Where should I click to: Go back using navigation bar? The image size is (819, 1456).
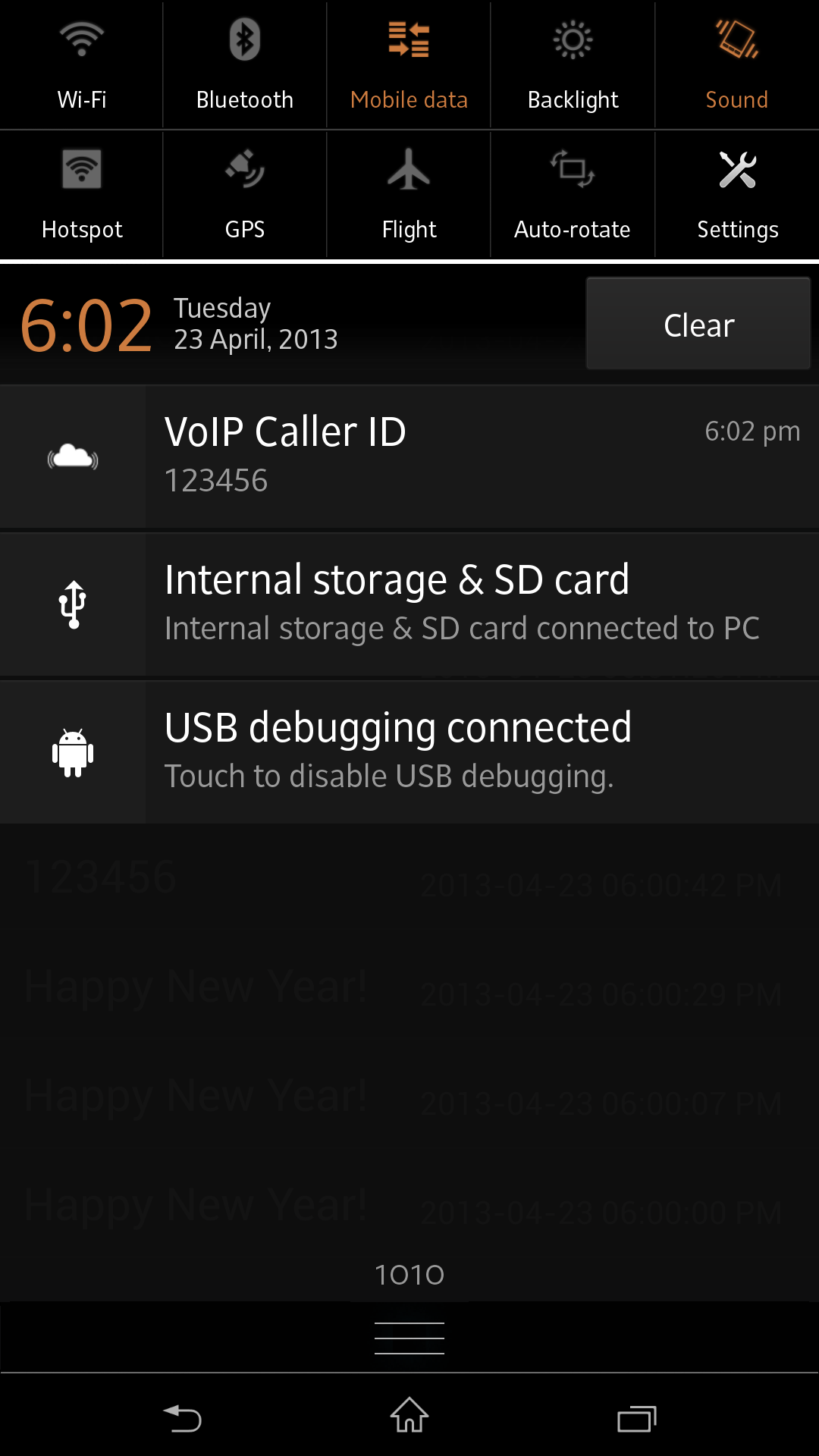[x=183, y=1418]
